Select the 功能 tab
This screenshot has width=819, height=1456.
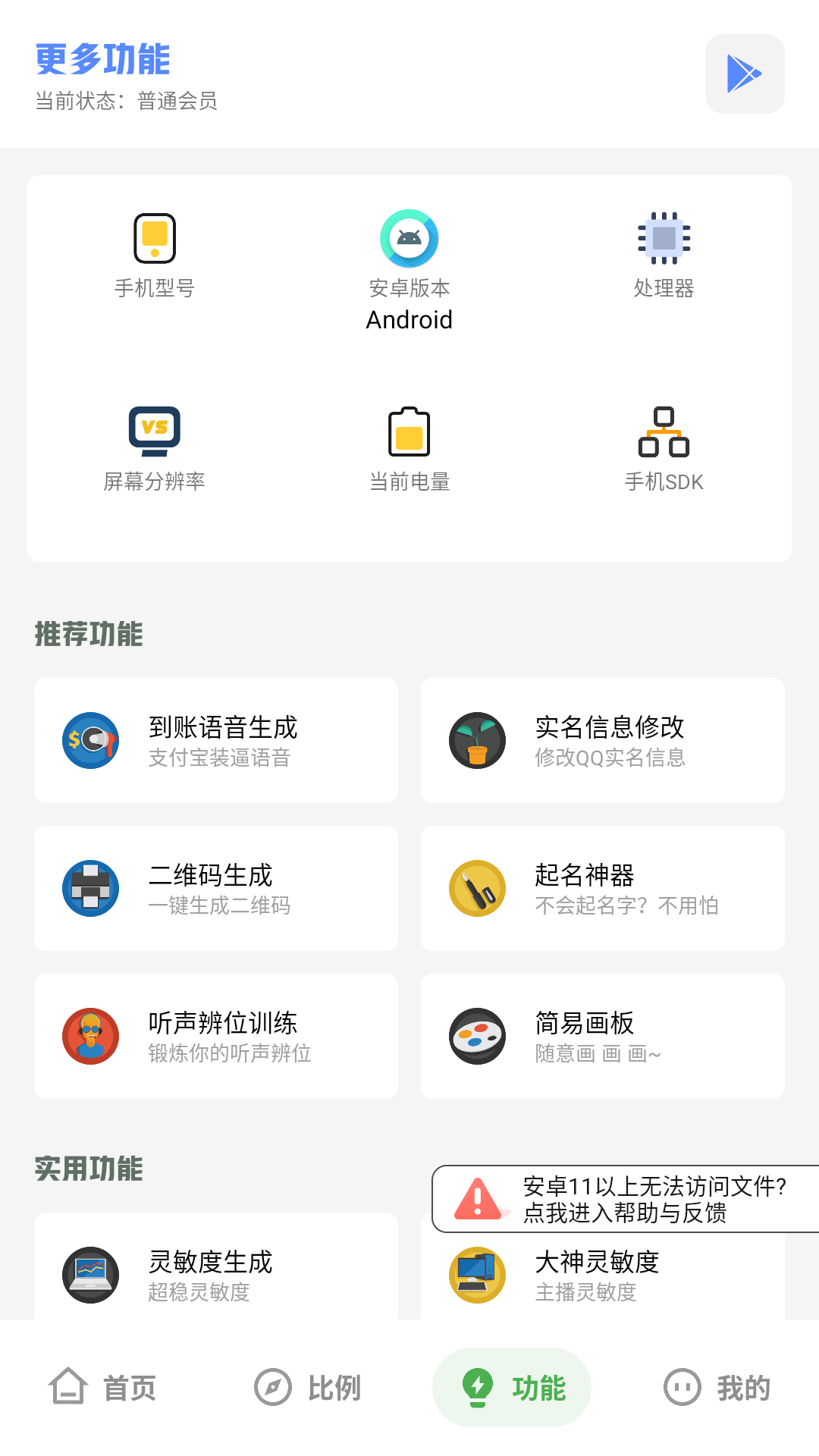(512, 1388)
